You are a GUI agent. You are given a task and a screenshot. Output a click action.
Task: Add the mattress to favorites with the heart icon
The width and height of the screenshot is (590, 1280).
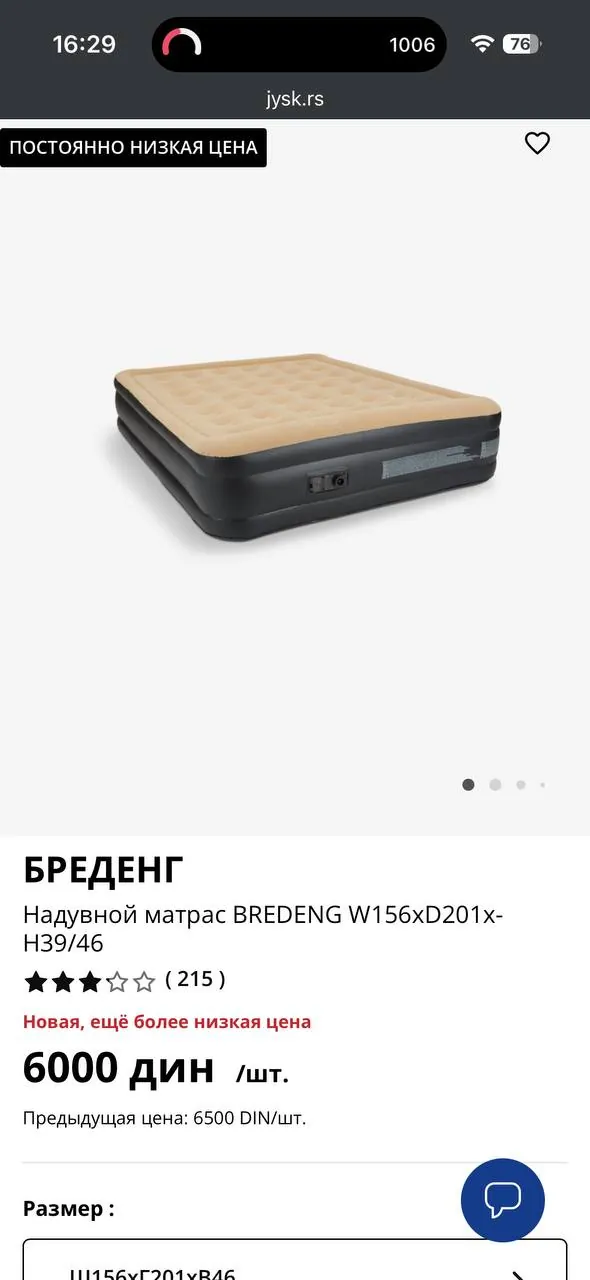[537, 144]
